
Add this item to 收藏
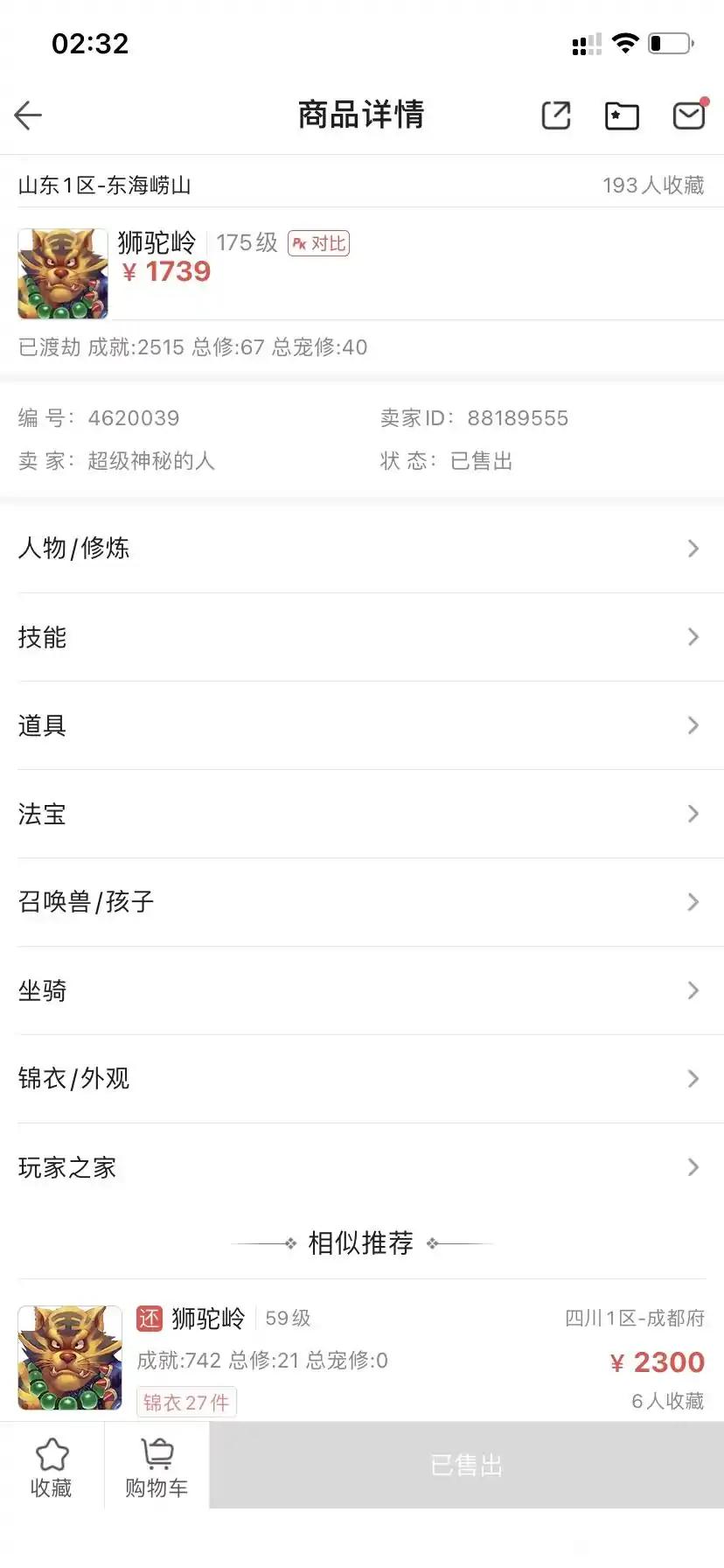(52, 1467)
